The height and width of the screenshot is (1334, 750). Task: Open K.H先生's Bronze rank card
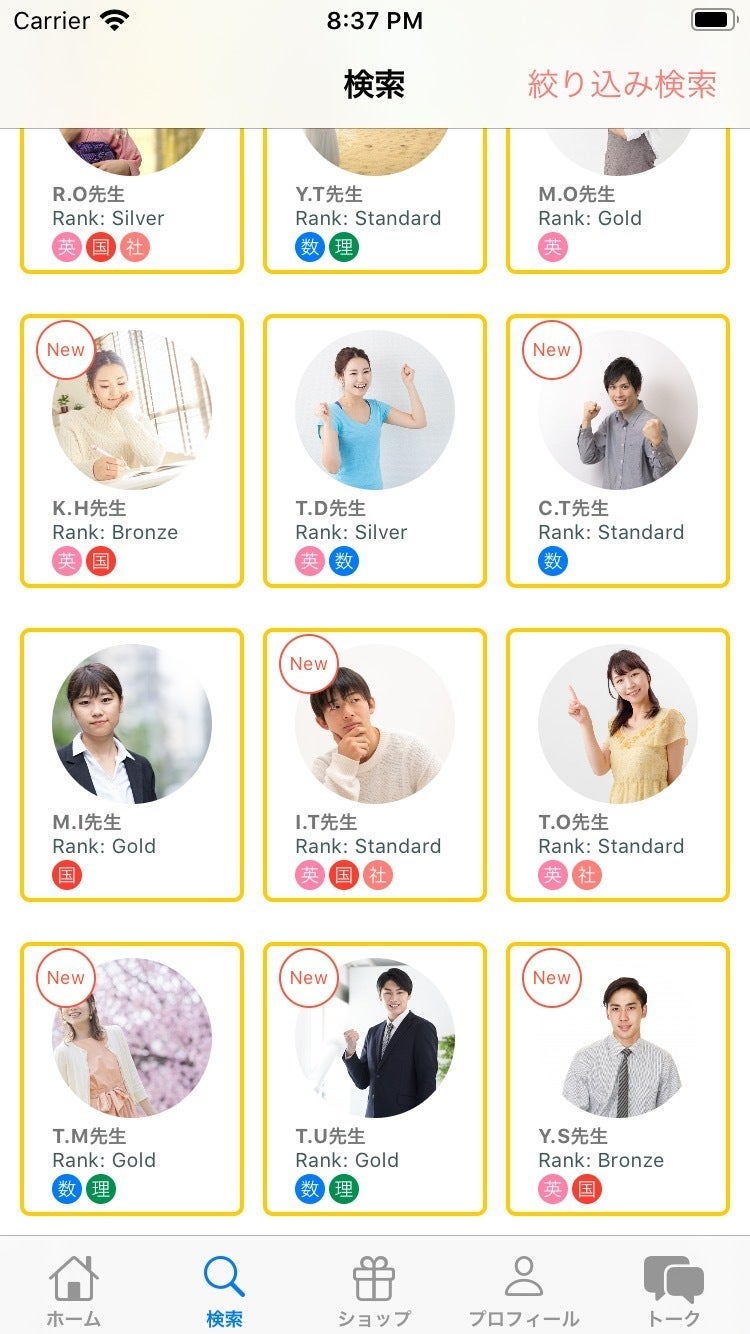coord(132,450)
